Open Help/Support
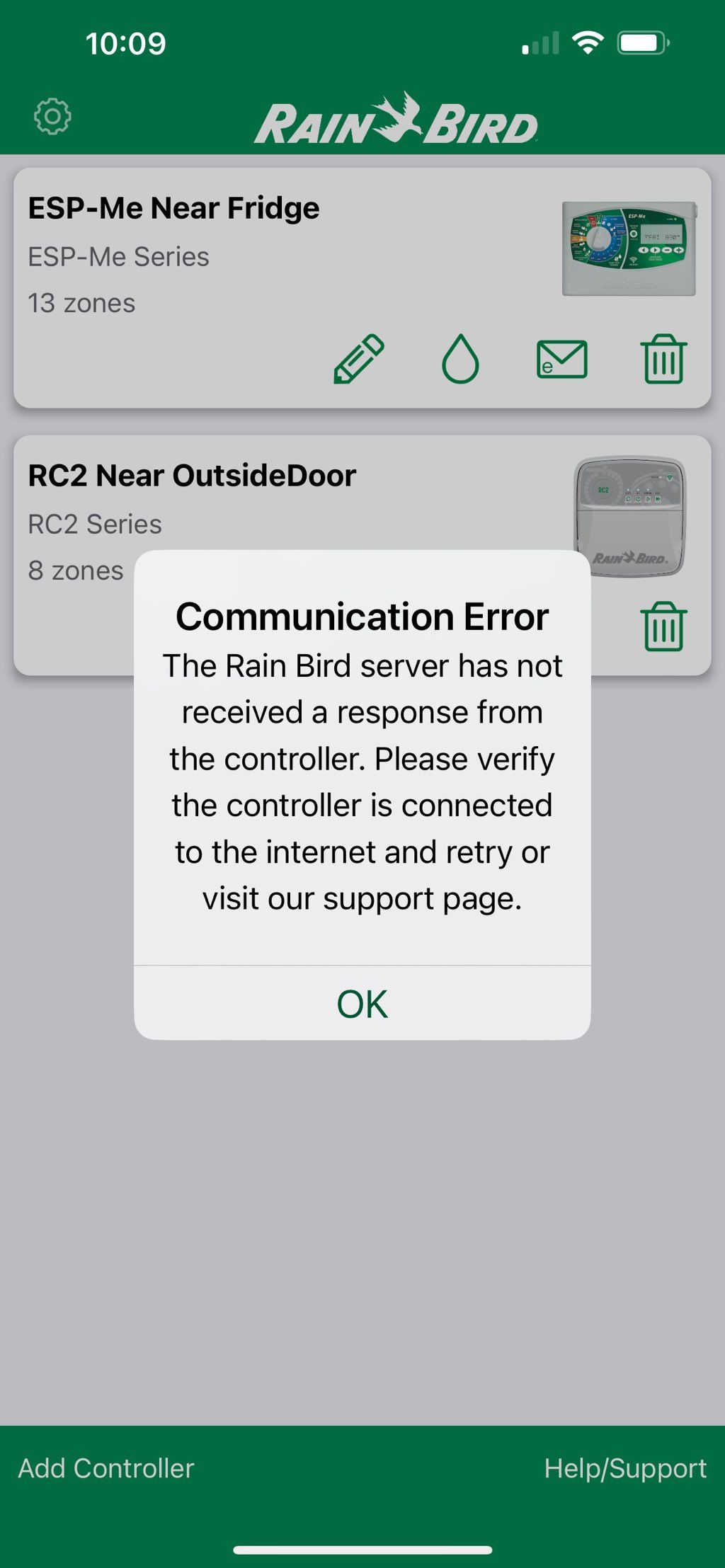This screenshot has height=1568, width=725. click(625, 1468)
